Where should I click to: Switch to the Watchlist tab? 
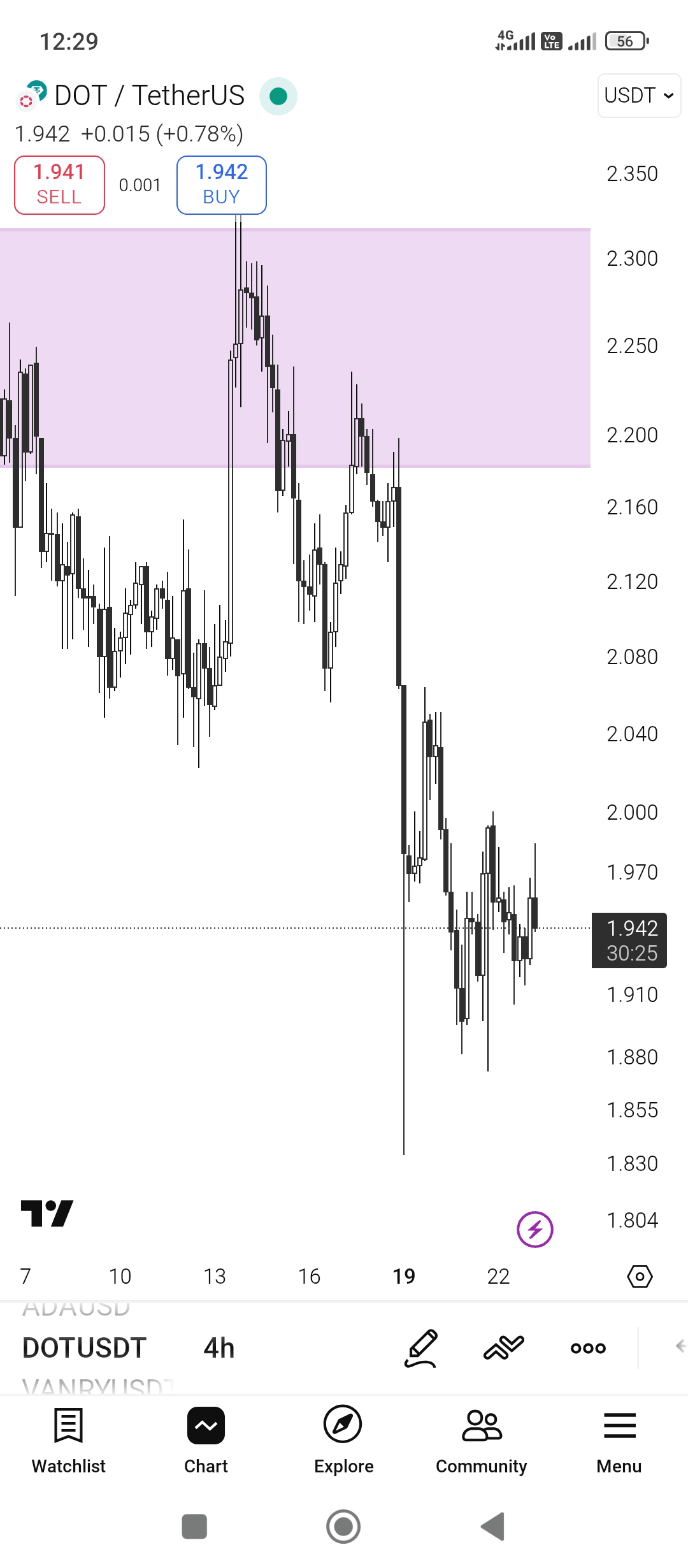68,1441
